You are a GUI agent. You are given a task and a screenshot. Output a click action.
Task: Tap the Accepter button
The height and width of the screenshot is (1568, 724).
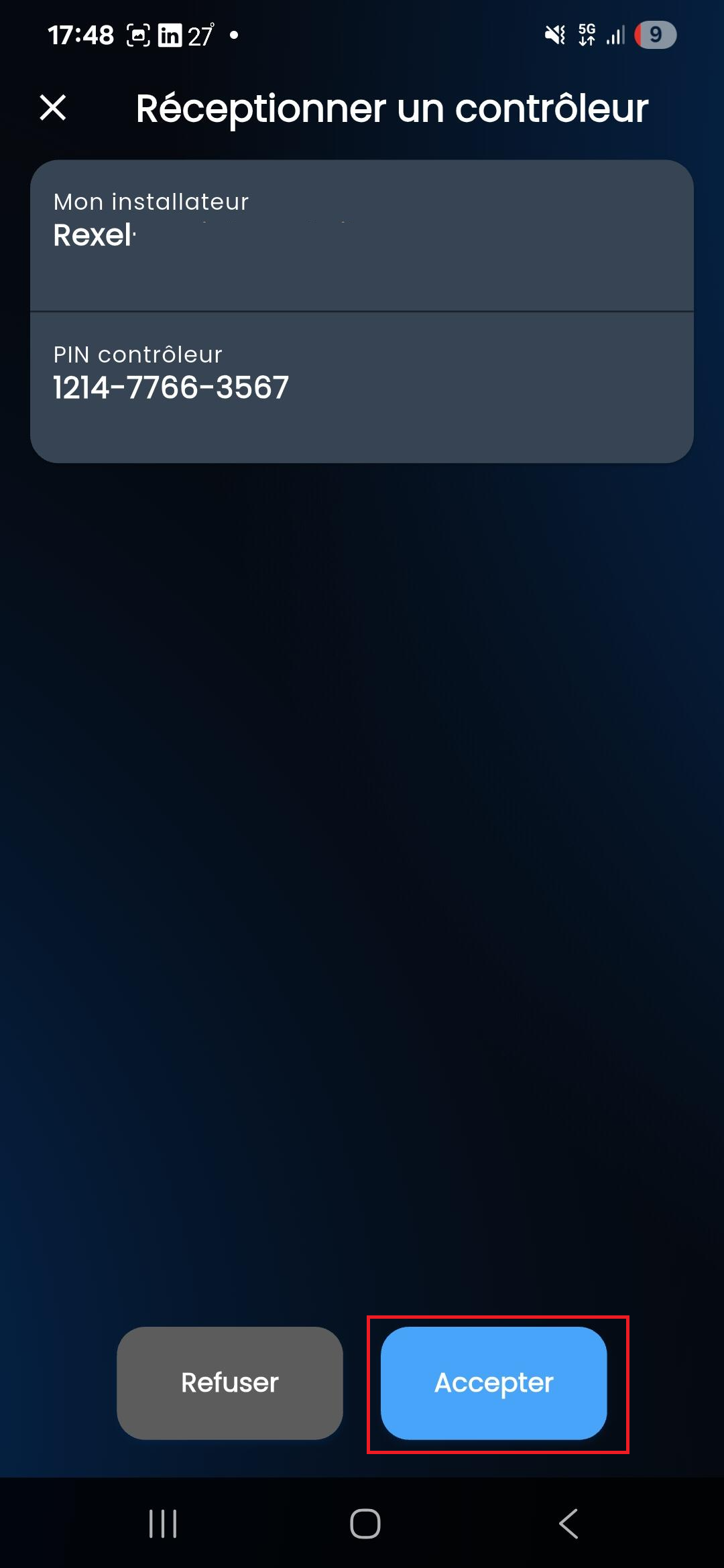click(494, 1383)
